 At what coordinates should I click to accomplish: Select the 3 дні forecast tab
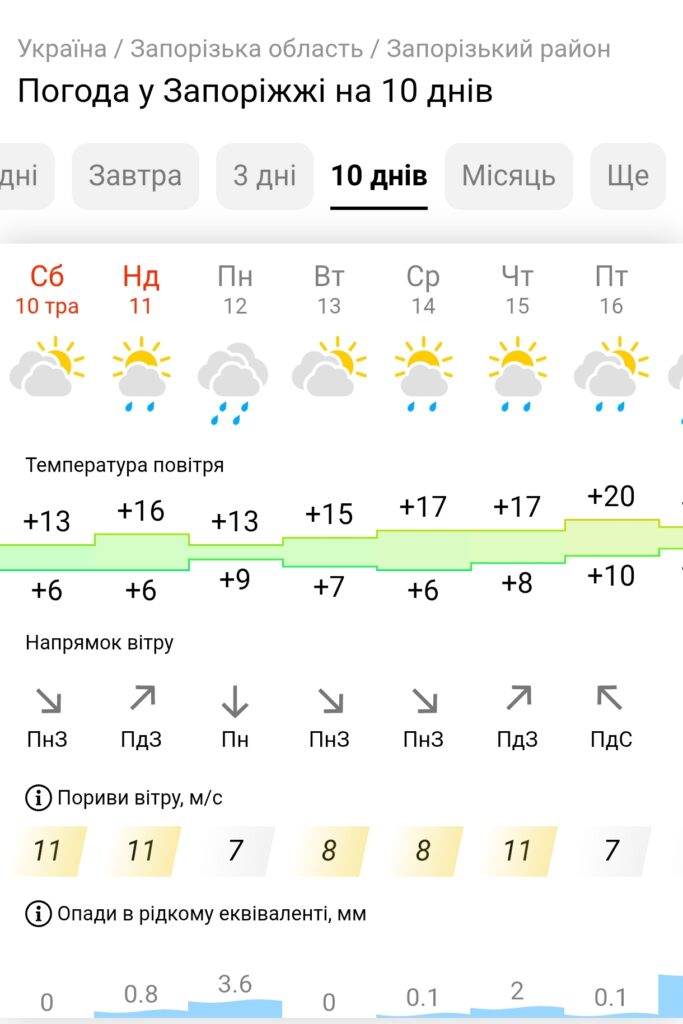[x=265, y=176]
